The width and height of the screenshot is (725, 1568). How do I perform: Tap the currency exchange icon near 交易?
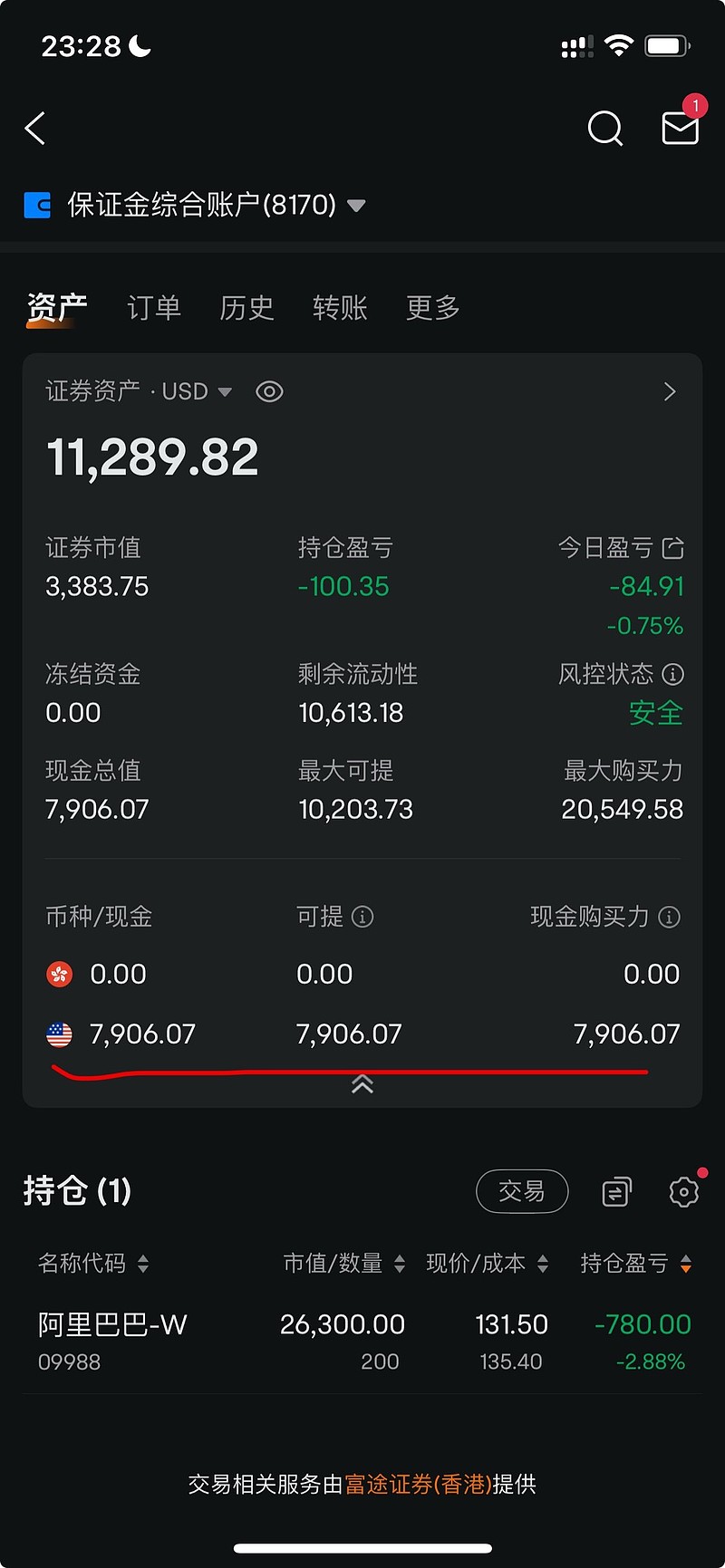[x=615, y=1191]
